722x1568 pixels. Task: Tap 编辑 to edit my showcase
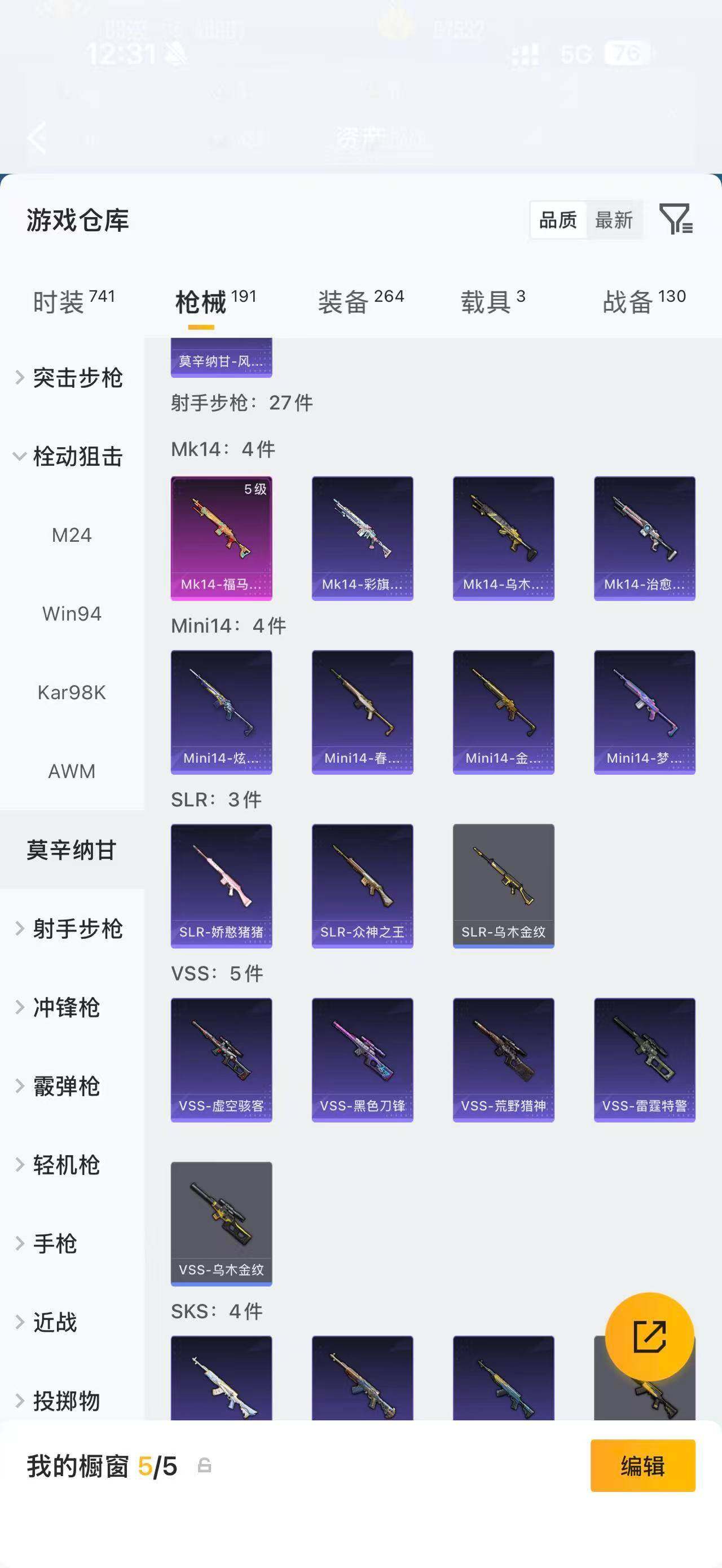[x=643, y=1466]
